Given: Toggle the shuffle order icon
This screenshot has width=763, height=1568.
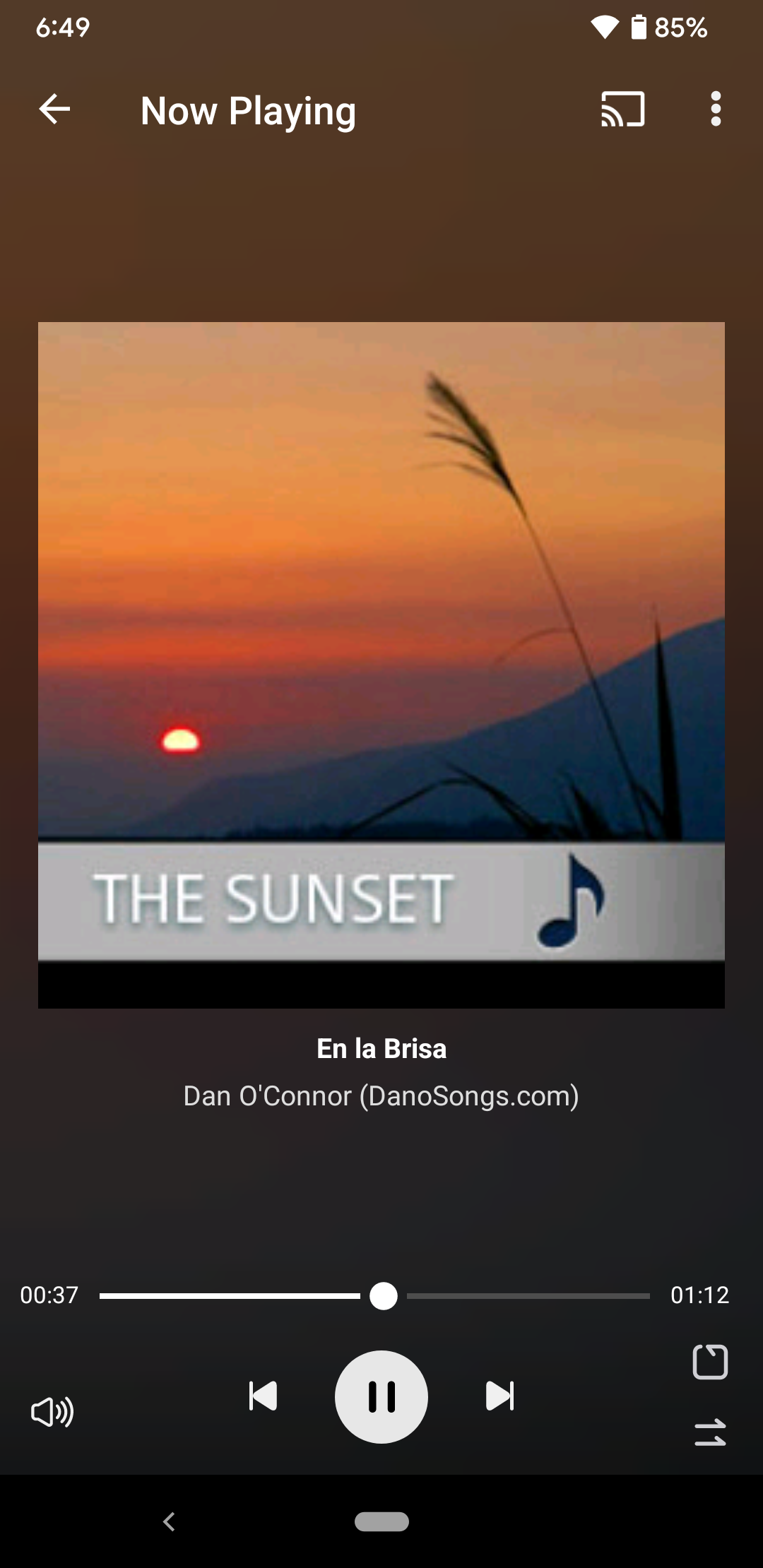Looking at the screenshot, I should (x=710, y=1433).
